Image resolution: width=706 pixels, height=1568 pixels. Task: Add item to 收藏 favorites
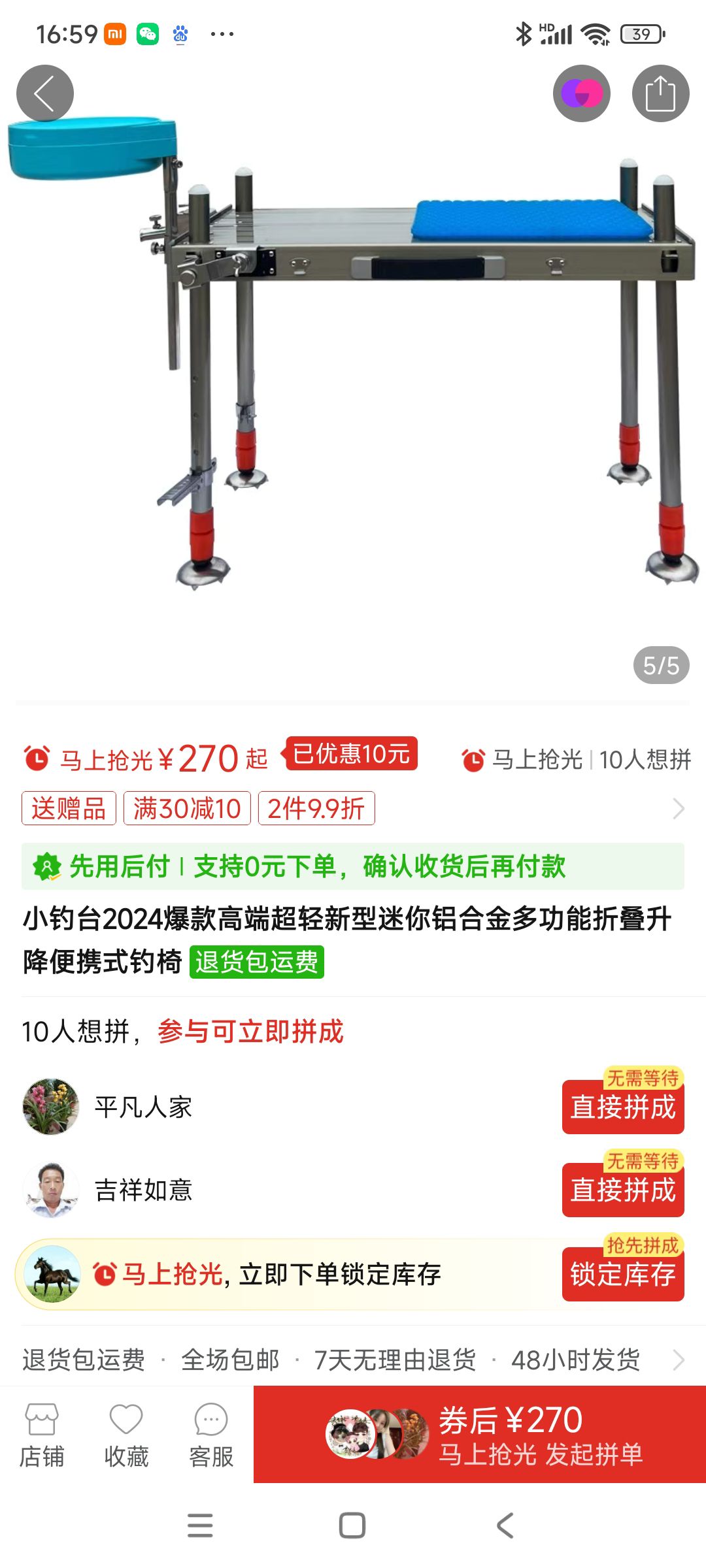tap(126, 1435)
